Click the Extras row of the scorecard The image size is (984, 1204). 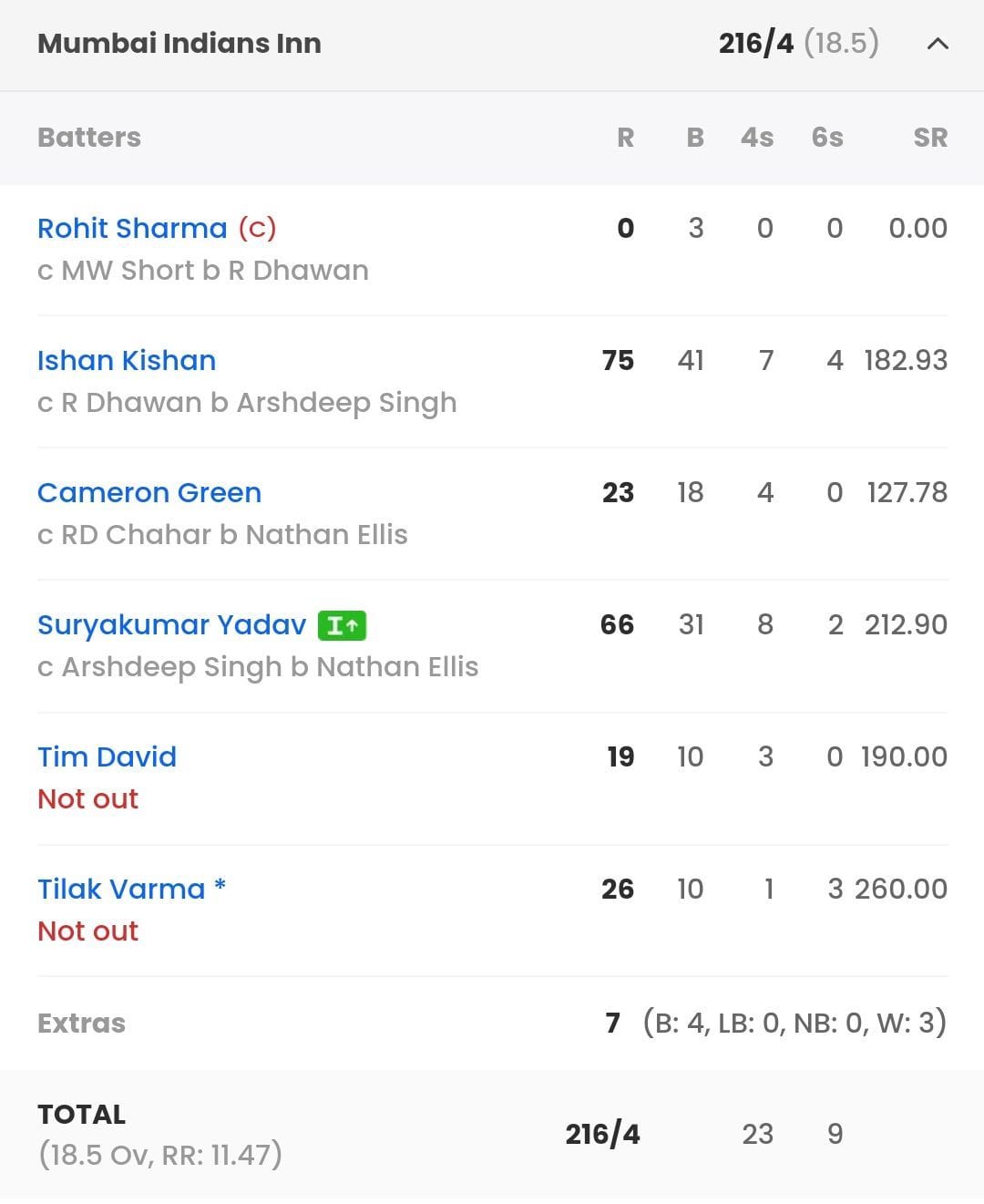pos(81,1024)
